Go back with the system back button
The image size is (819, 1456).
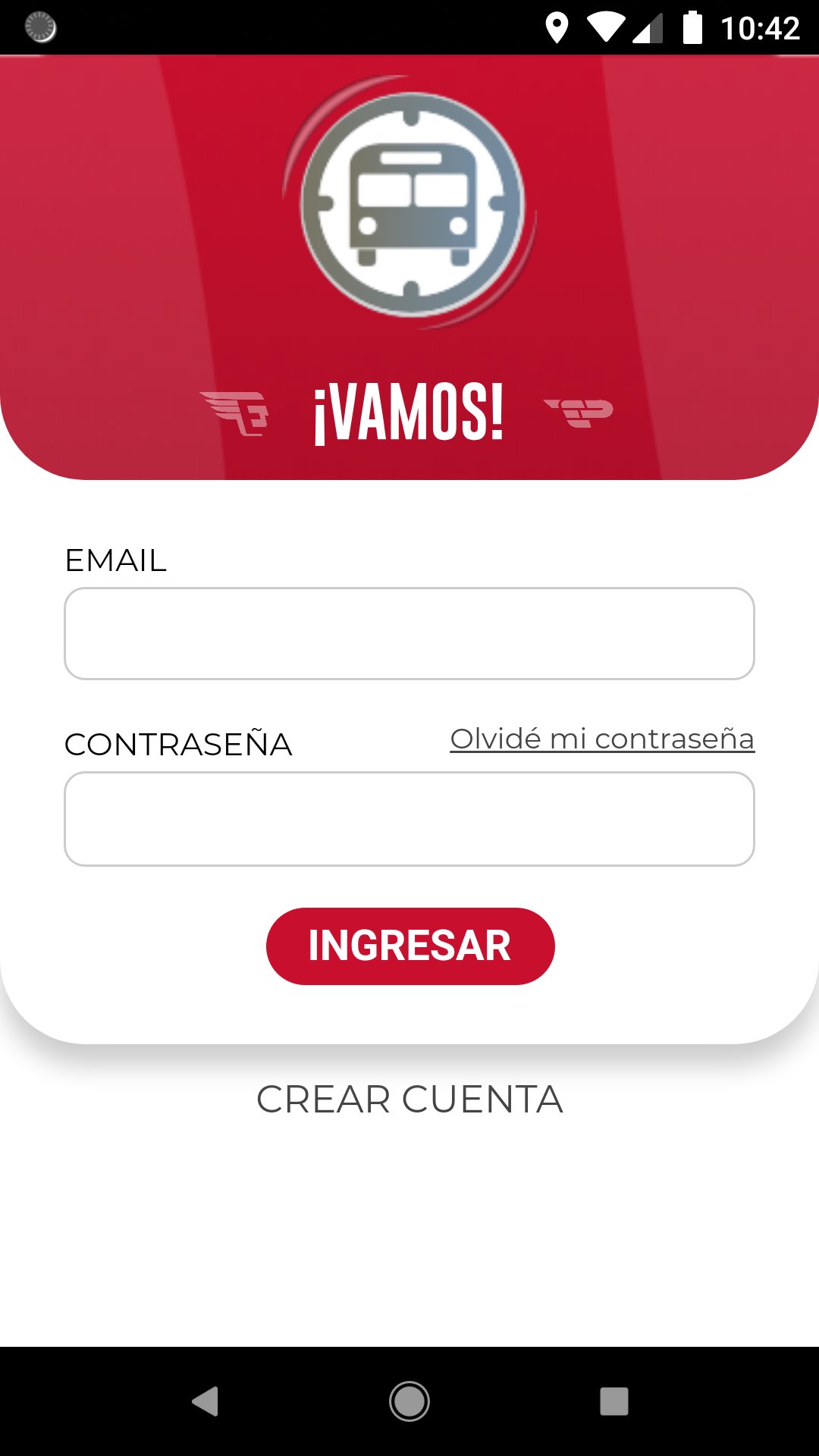click(205, 1401)
